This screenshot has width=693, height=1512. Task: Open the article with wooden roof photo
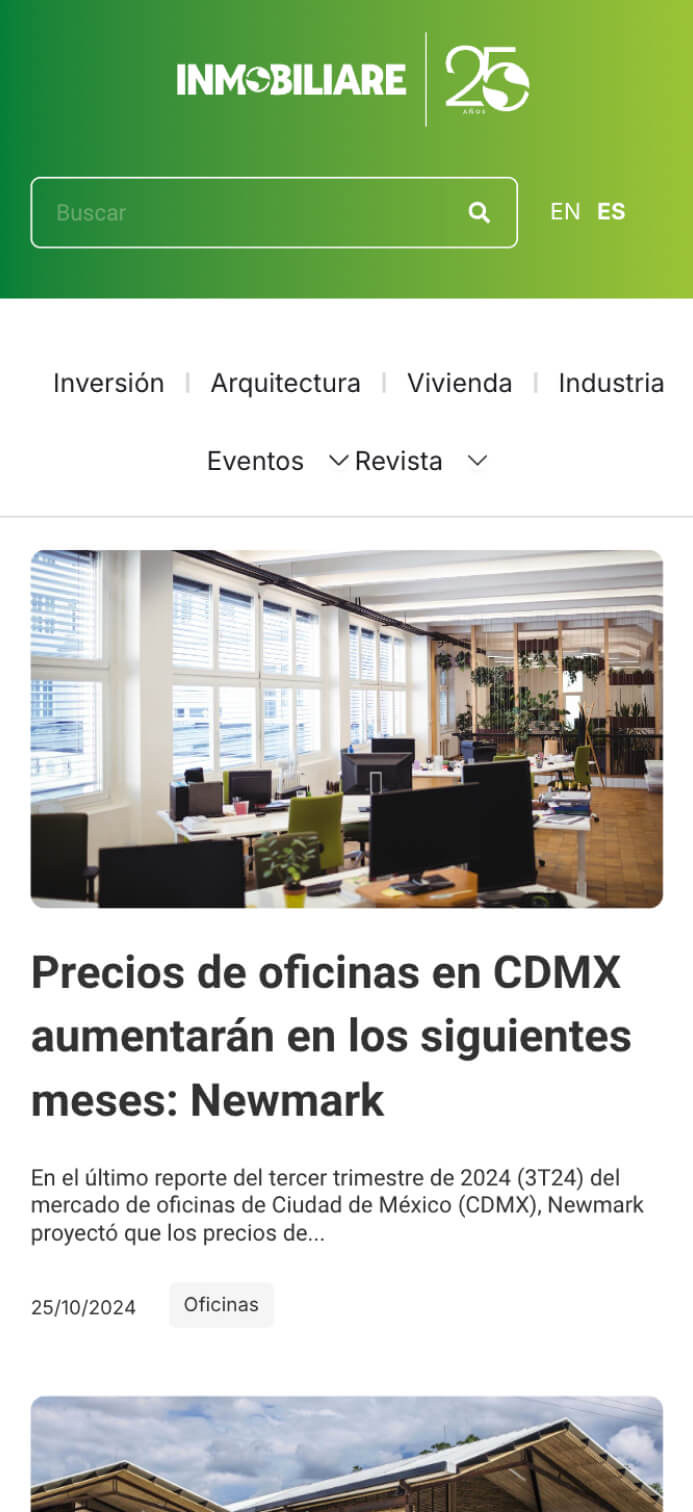coord(346,1455)
